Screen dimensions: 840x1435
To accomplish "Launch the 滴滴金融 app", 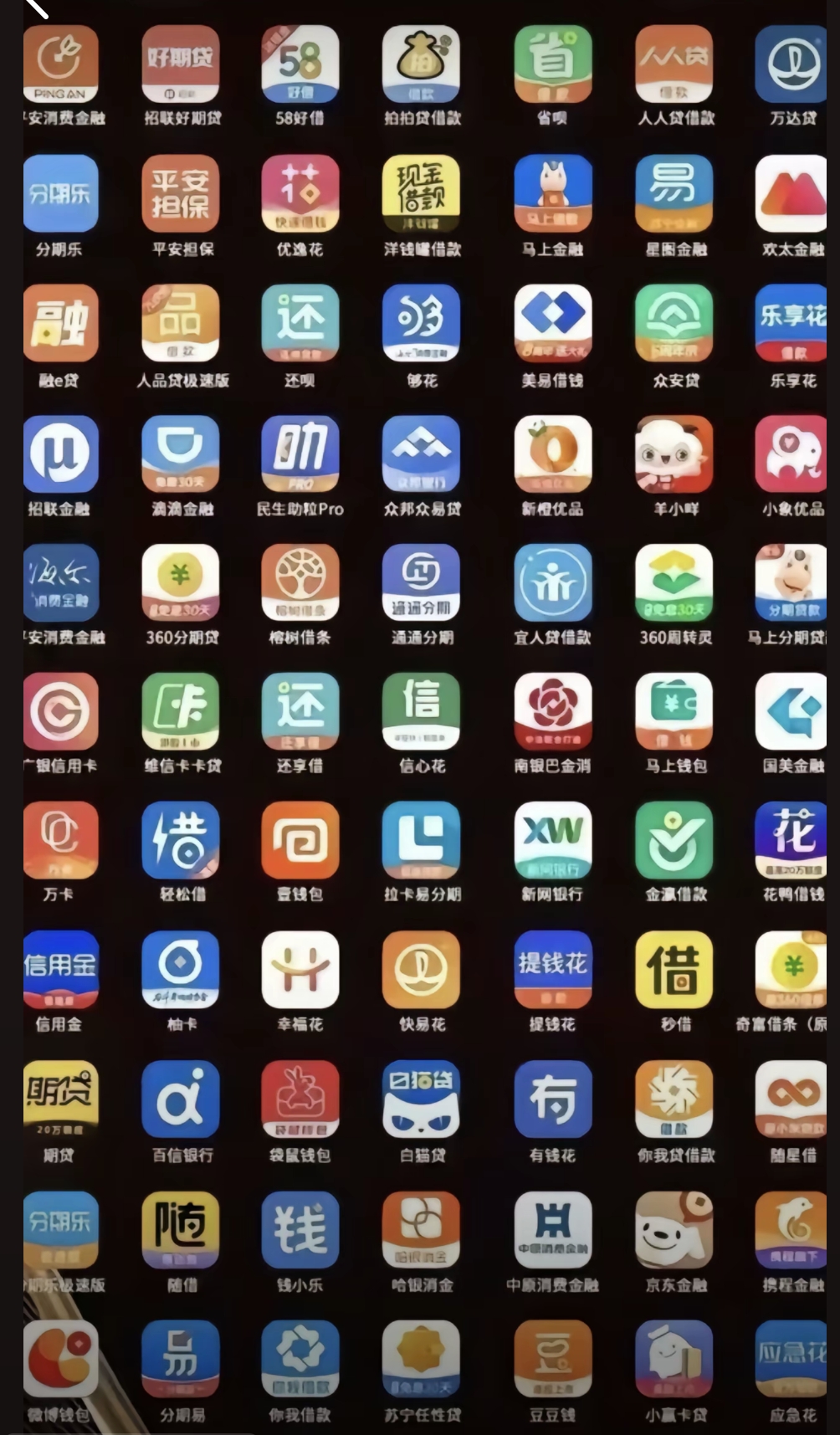I will [x=181, y=452].
